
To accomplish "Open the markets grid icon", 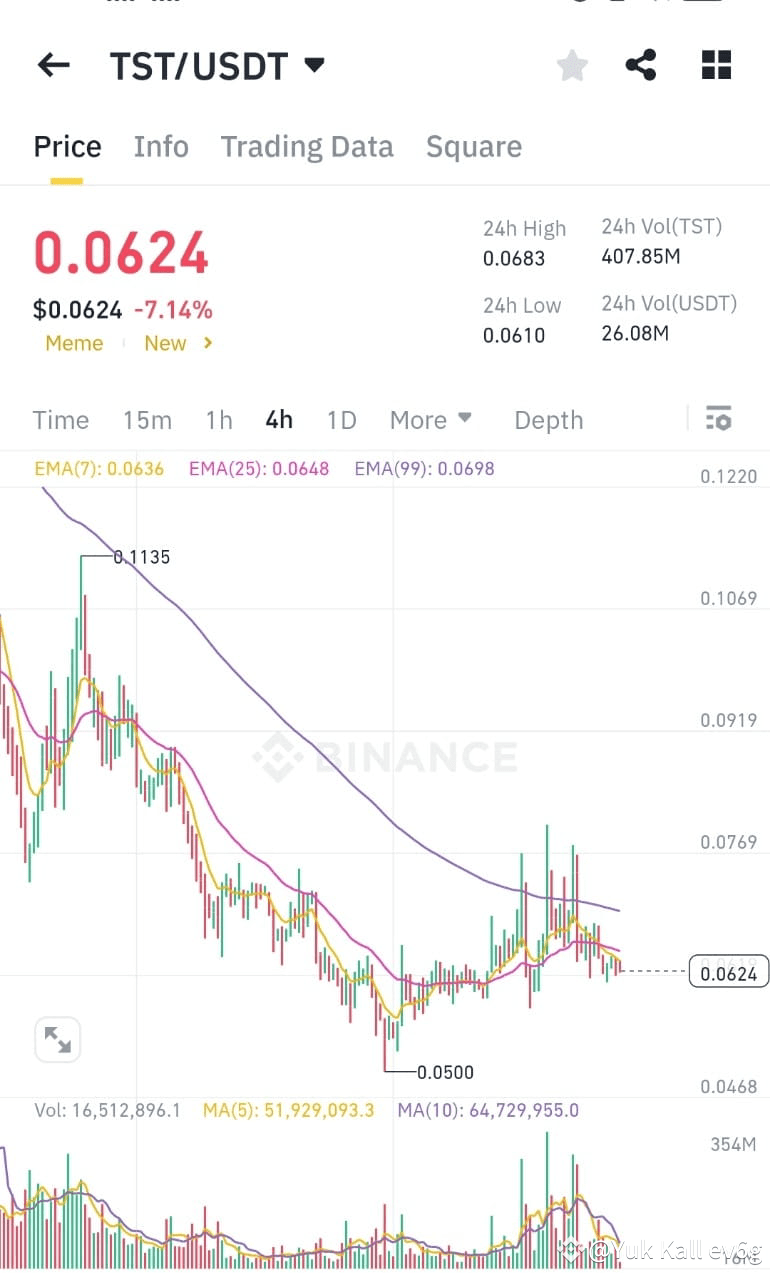I will tap(716, 64).
